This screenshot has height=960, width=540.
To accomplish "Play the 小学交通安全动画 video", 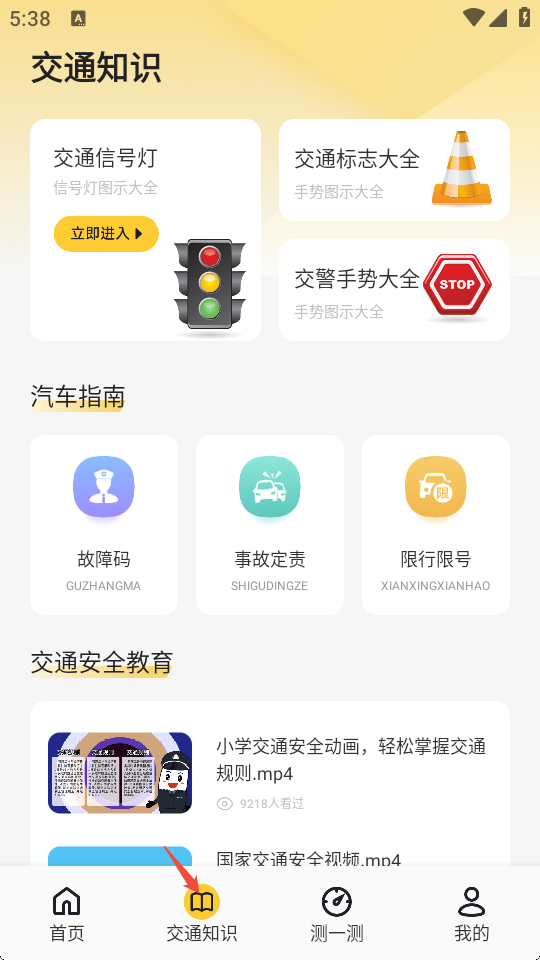I will click(270, 773).
